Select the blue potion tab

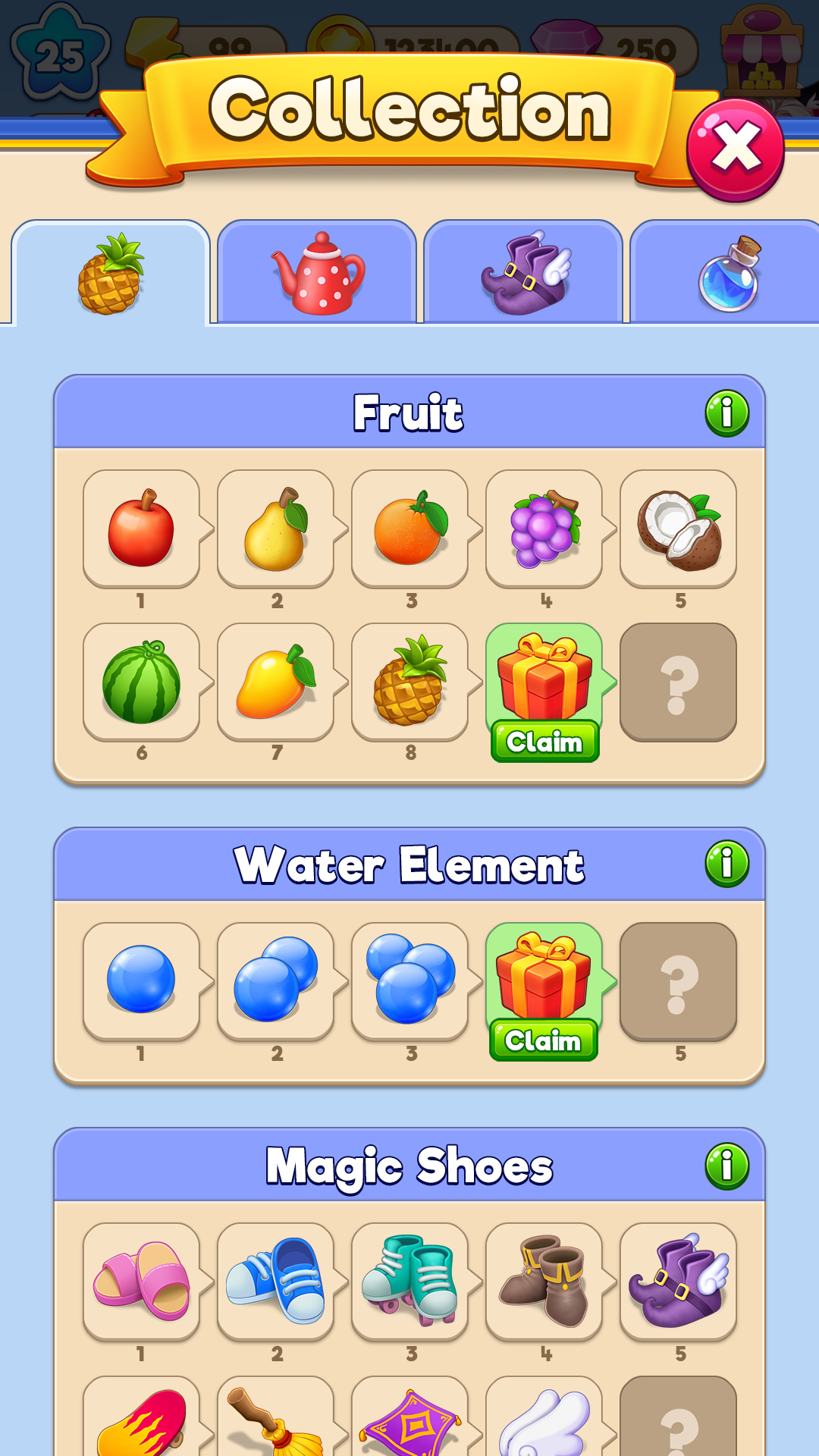pyautogui.click(x=726, y=274)
